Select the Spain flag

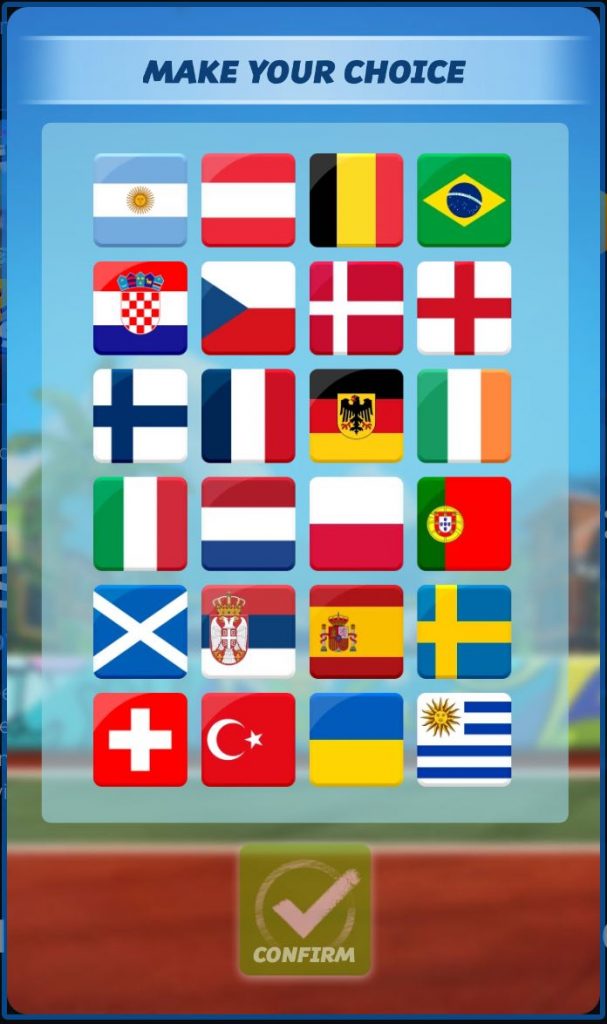pos(356,632)
